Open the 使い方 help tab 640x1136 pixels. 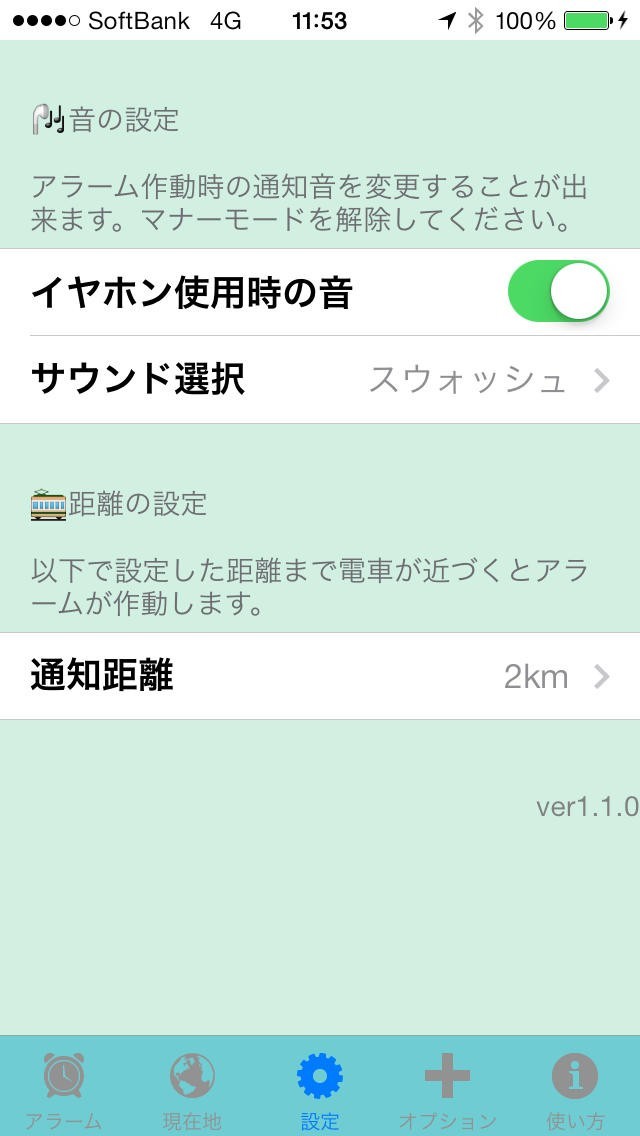coord(575,1090)
